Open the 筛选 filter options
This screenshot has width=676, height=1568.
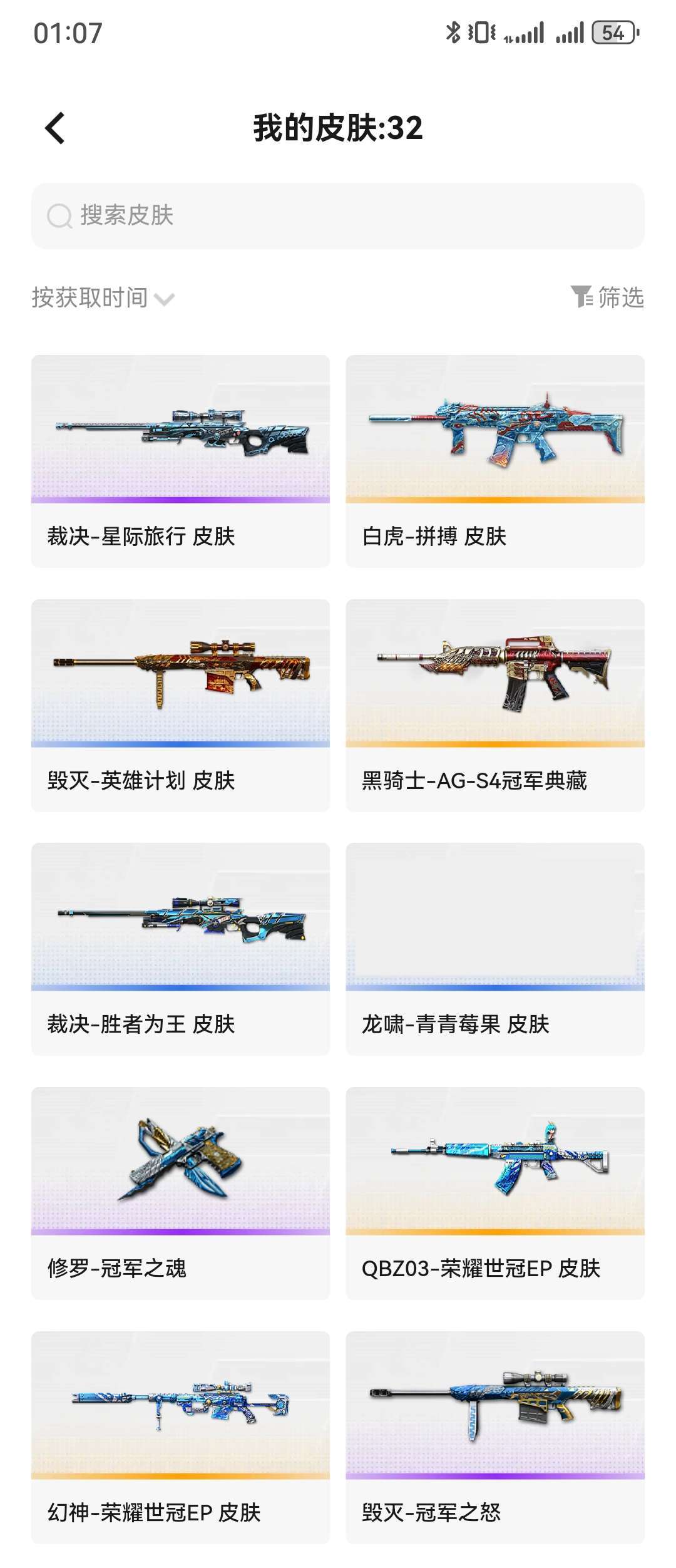coord(607,297)
